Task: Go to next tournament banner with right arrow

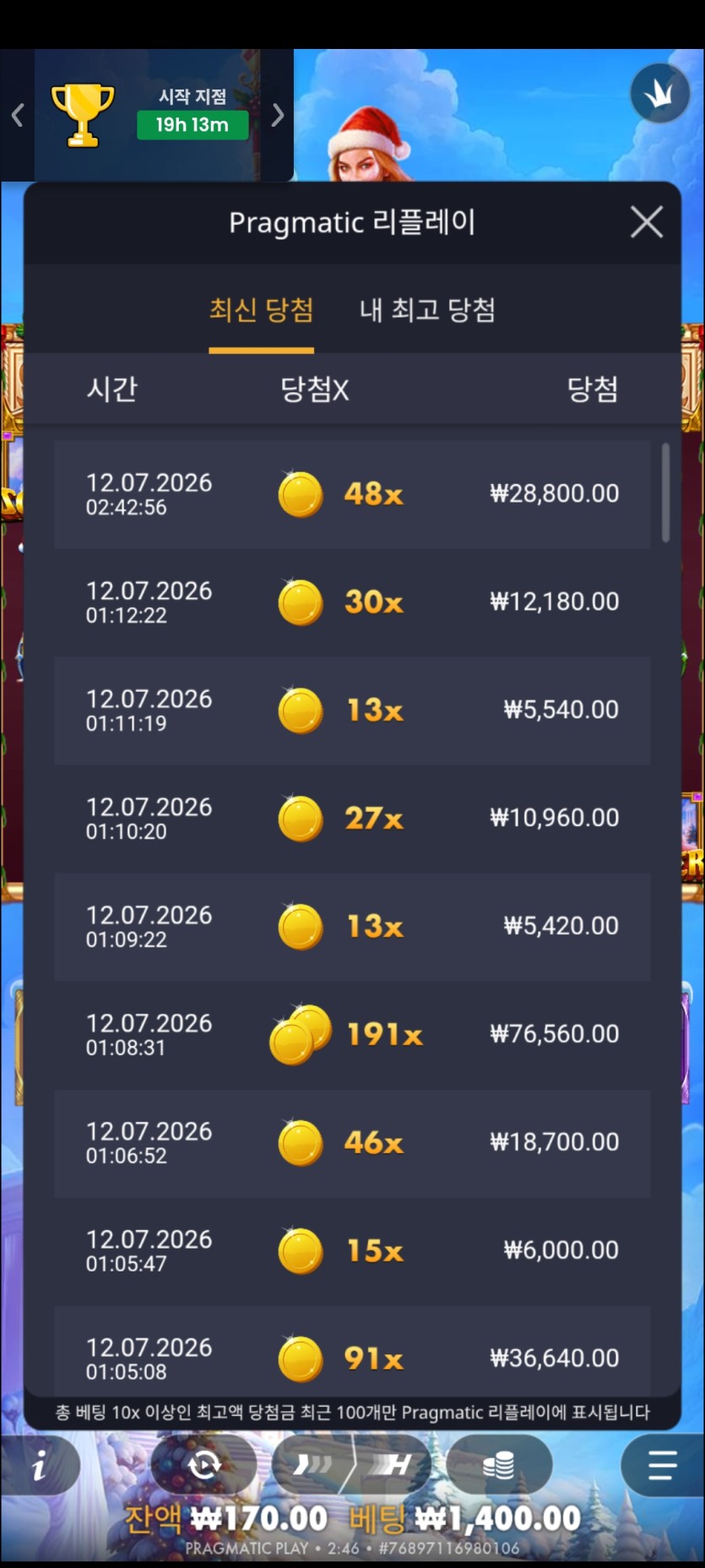Action: click(277, 115)
